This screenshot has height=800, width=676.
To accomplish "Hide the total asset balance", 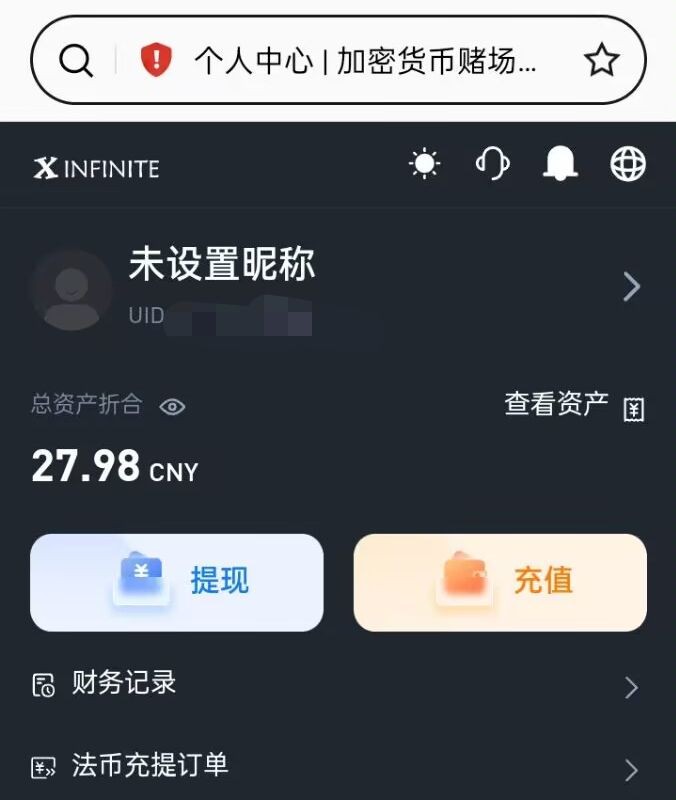I will click(173, 407).
